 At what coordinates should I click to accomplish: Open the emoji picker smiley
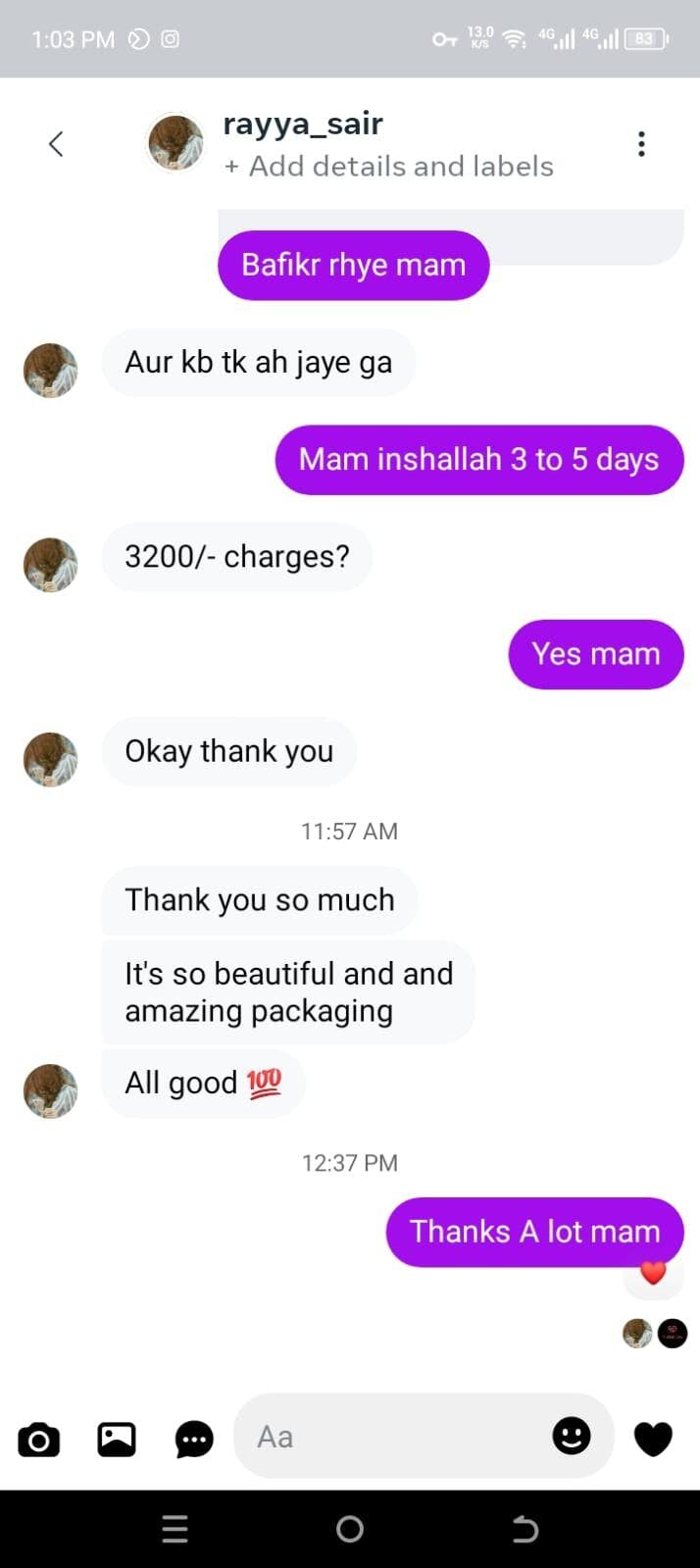point(572,1437)
